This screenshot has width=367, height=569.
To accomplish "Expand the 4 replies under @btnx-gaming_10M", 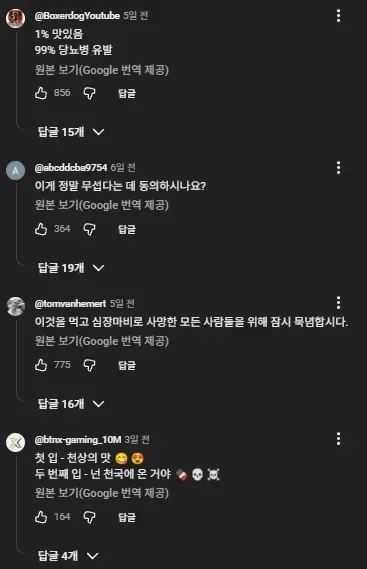I will click(68, 556).
